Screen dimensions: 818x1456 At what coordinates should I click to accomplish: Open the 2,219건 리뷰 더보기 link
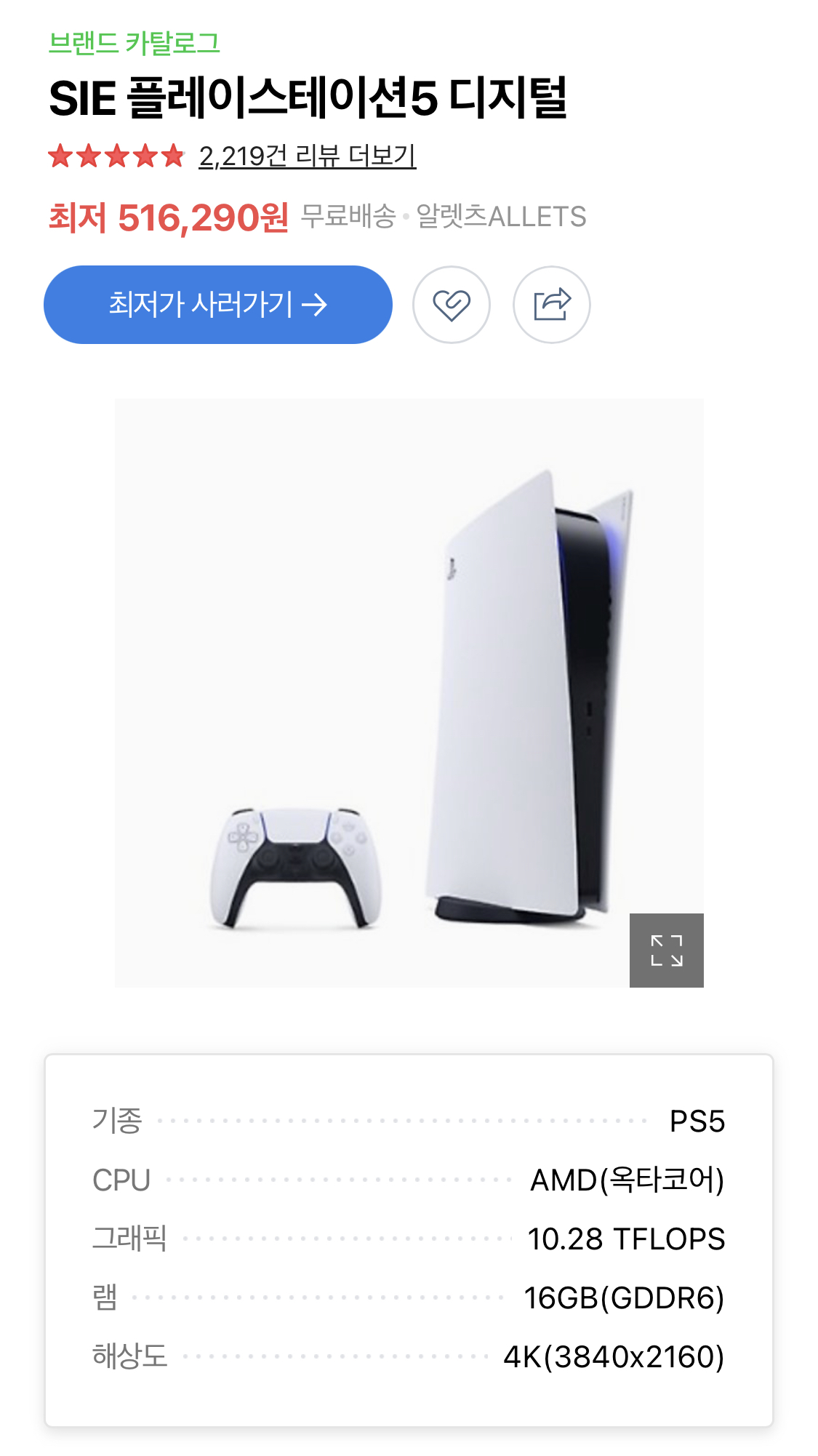(x=307, y=156)
